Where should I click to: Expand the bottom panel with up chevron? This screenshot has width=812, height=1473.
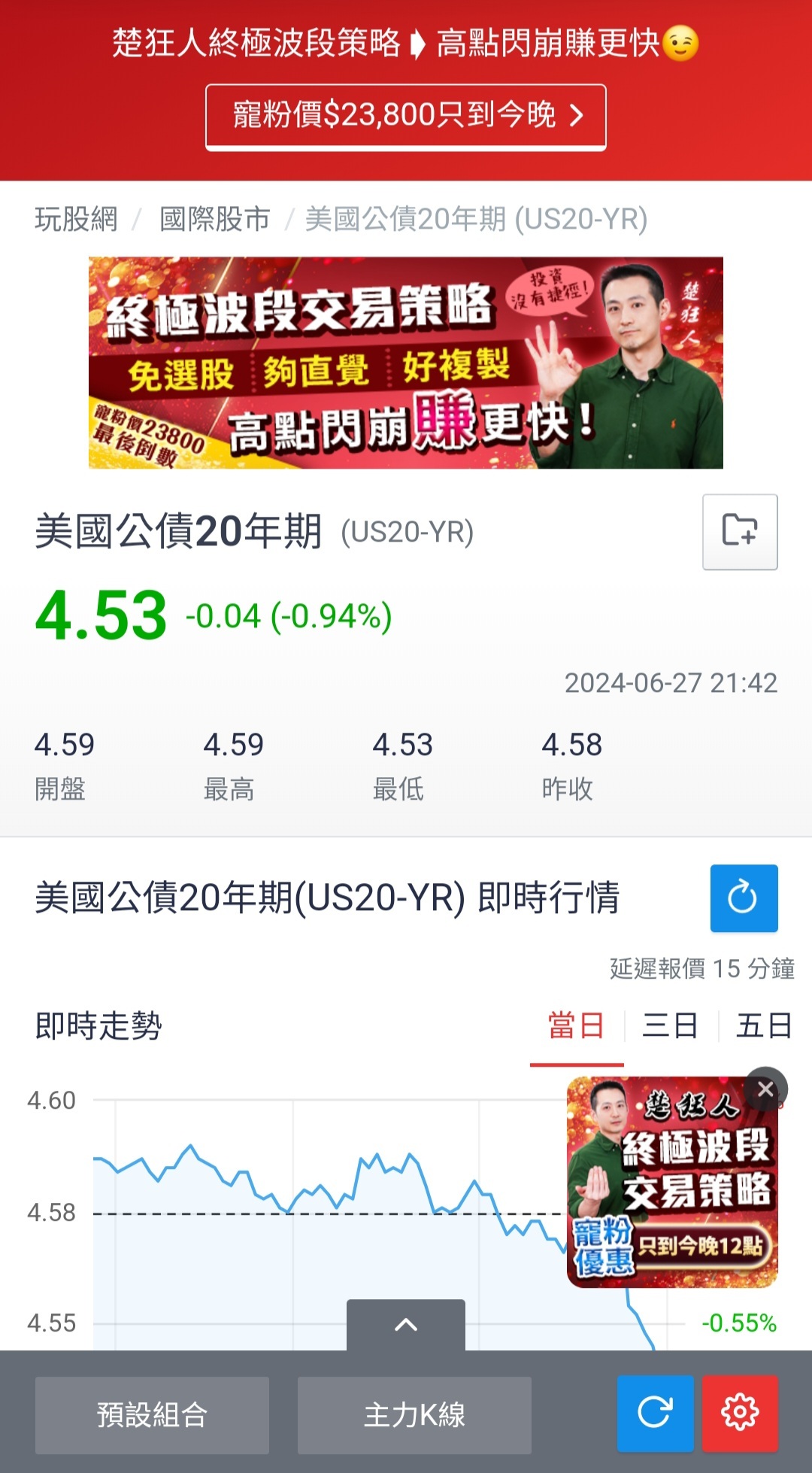tap(406, 1325)
